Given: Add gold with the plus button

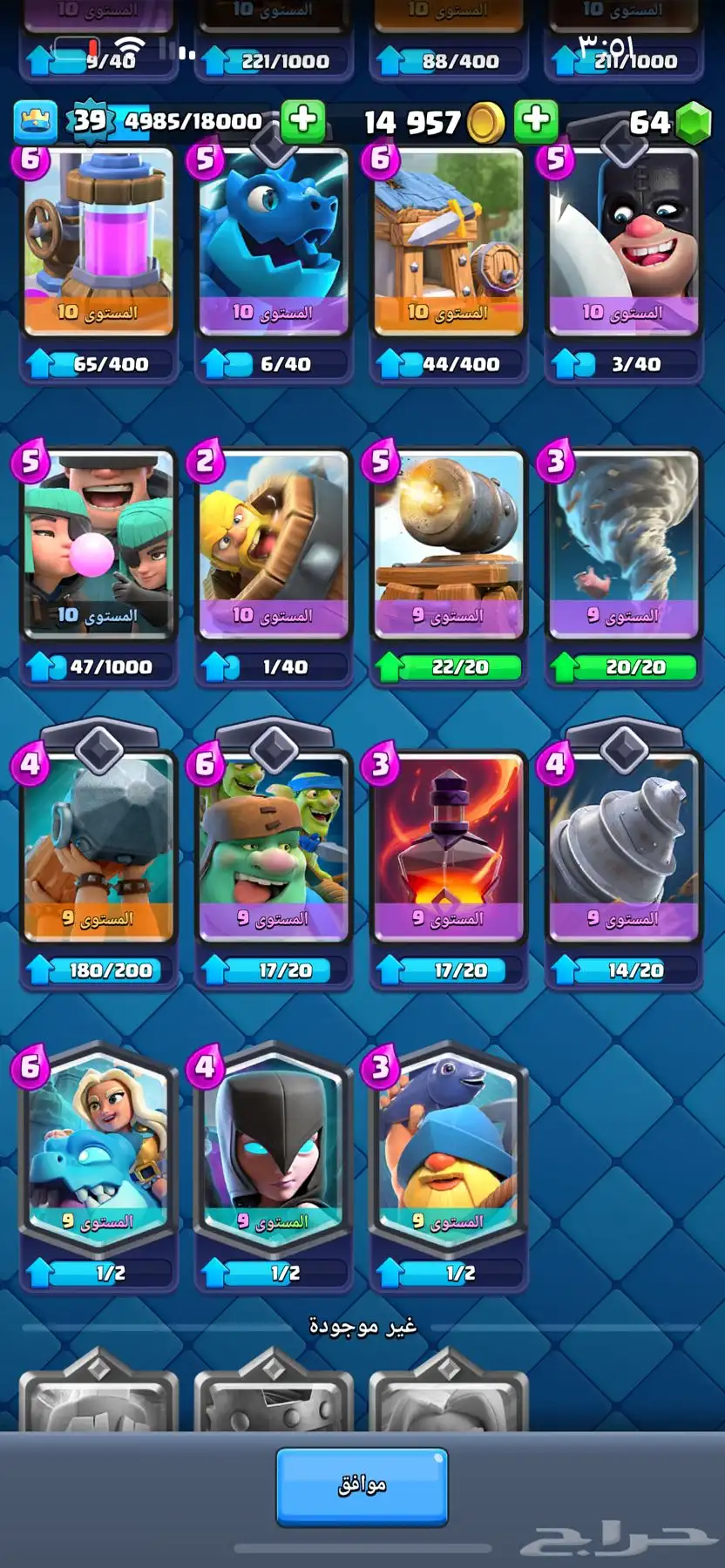Looking at the screenshot, I should (536, 120).
